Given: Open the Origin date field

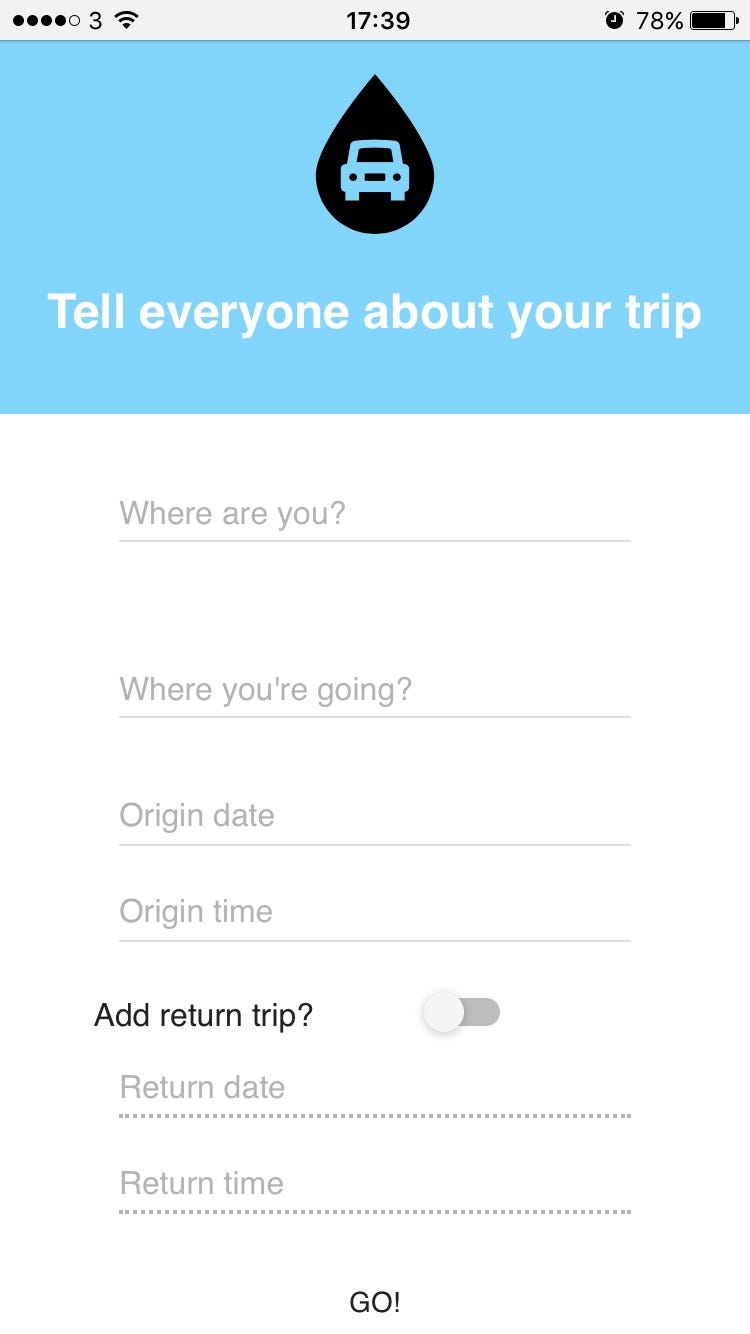Looking at the screenshot, I should 374,816.
